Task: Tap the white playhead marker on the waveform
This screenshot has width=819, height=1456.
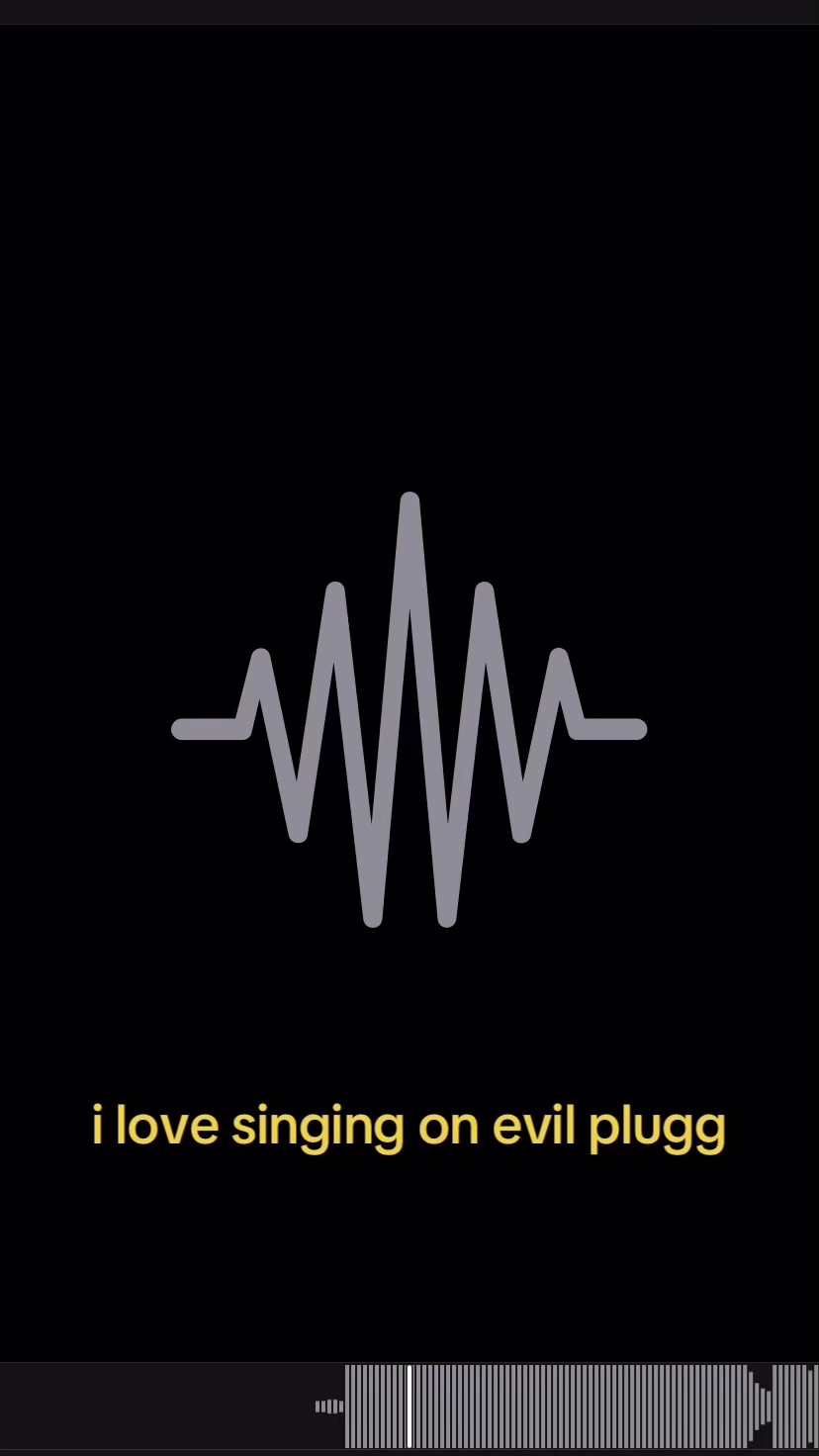Action: [x=409, y=1406]
